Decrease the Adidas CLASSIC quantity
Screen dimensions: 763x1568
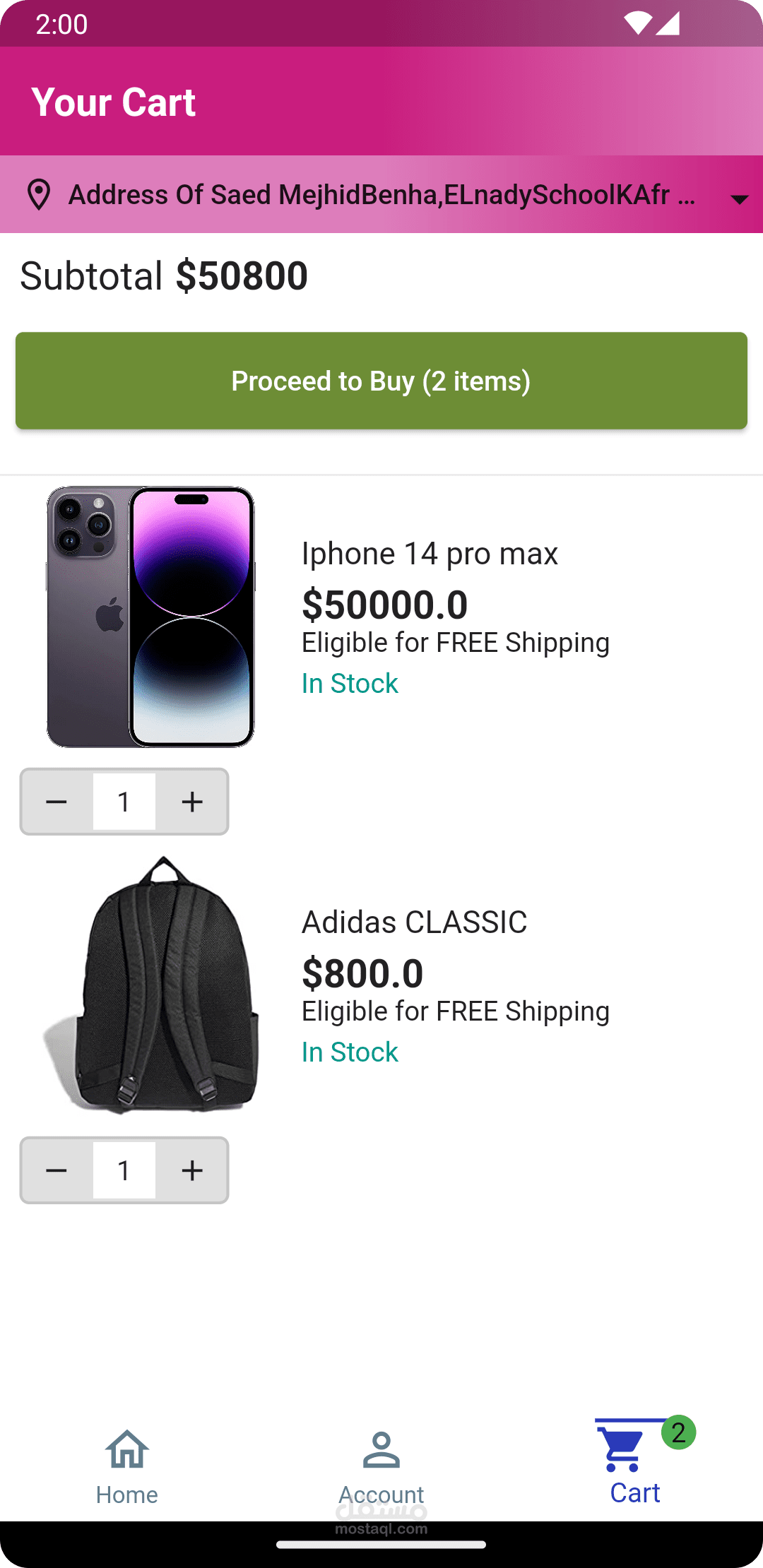(x=57, y=1170)
